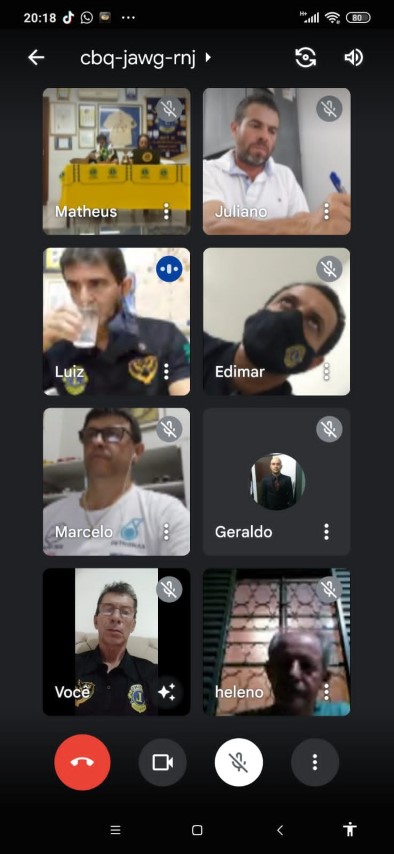Open options for Luiz's tile
The width and height of the screenshot is (394, 854).
coord(167,371)
